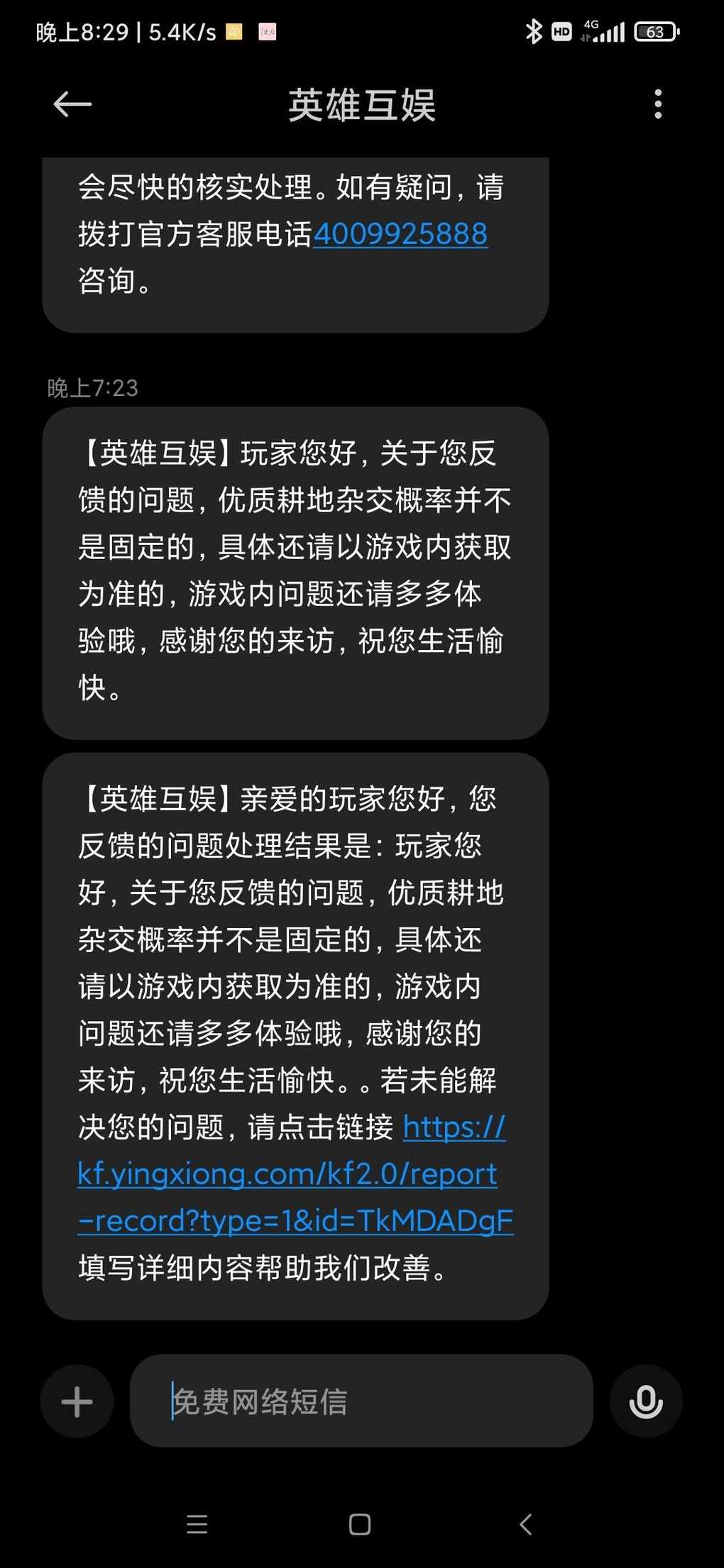Screen dimensions: 724x1568
Task: Focus the 免费网络短信 message input field
Action: pyautogui.click(x=362, y=1402)
